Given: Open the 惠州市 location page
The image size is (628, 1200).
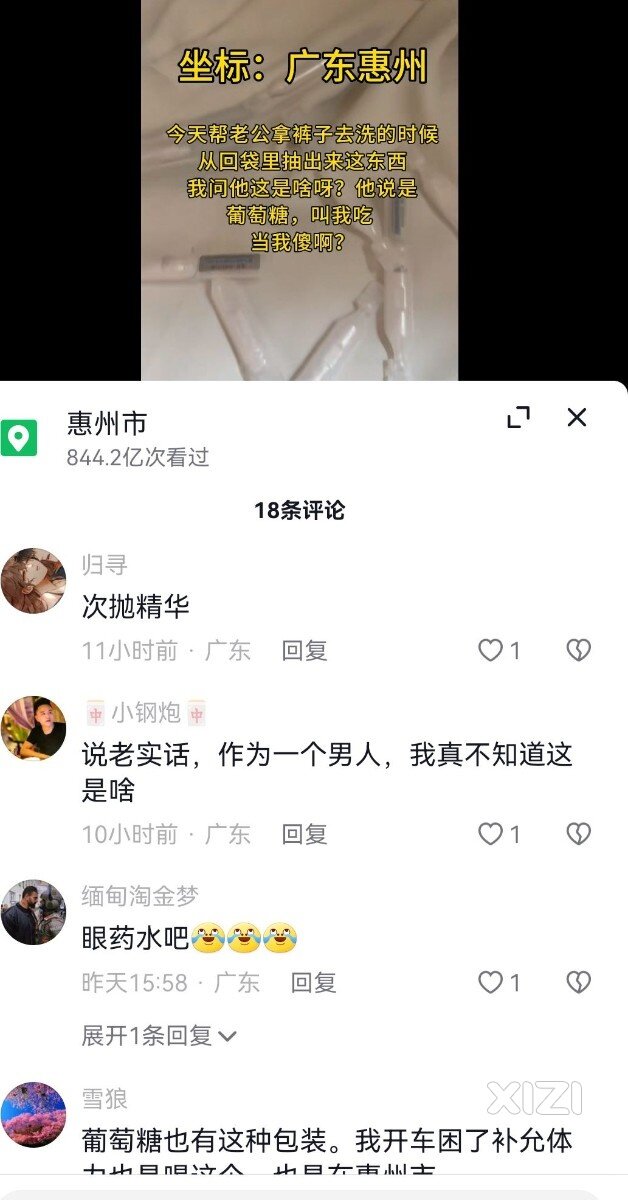Looking at the screenshot, I should tap(107, 424).
